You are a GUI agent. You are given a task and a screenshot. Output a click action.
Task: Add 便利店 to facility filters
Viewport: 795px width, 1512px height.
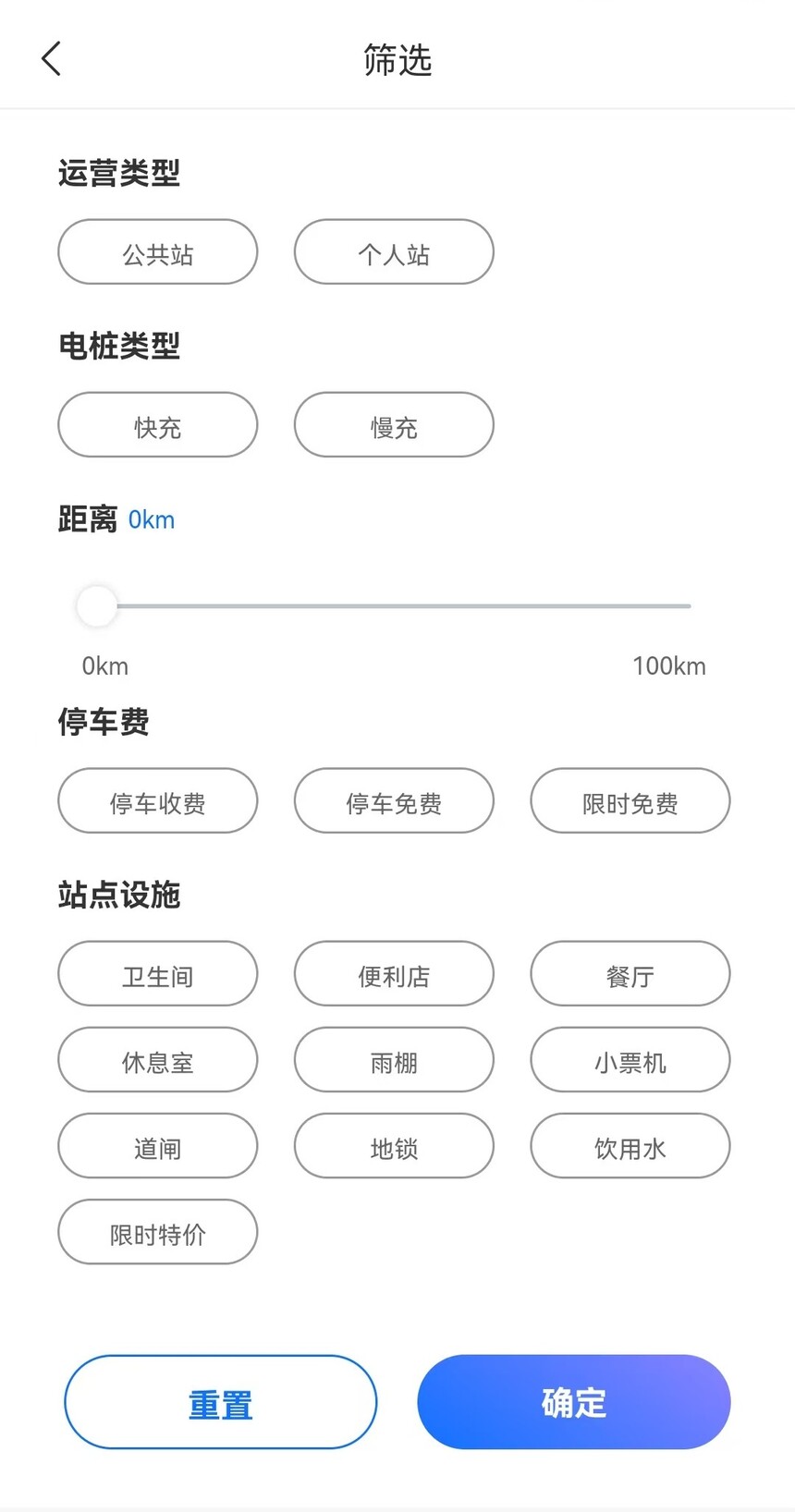point(394,974)
